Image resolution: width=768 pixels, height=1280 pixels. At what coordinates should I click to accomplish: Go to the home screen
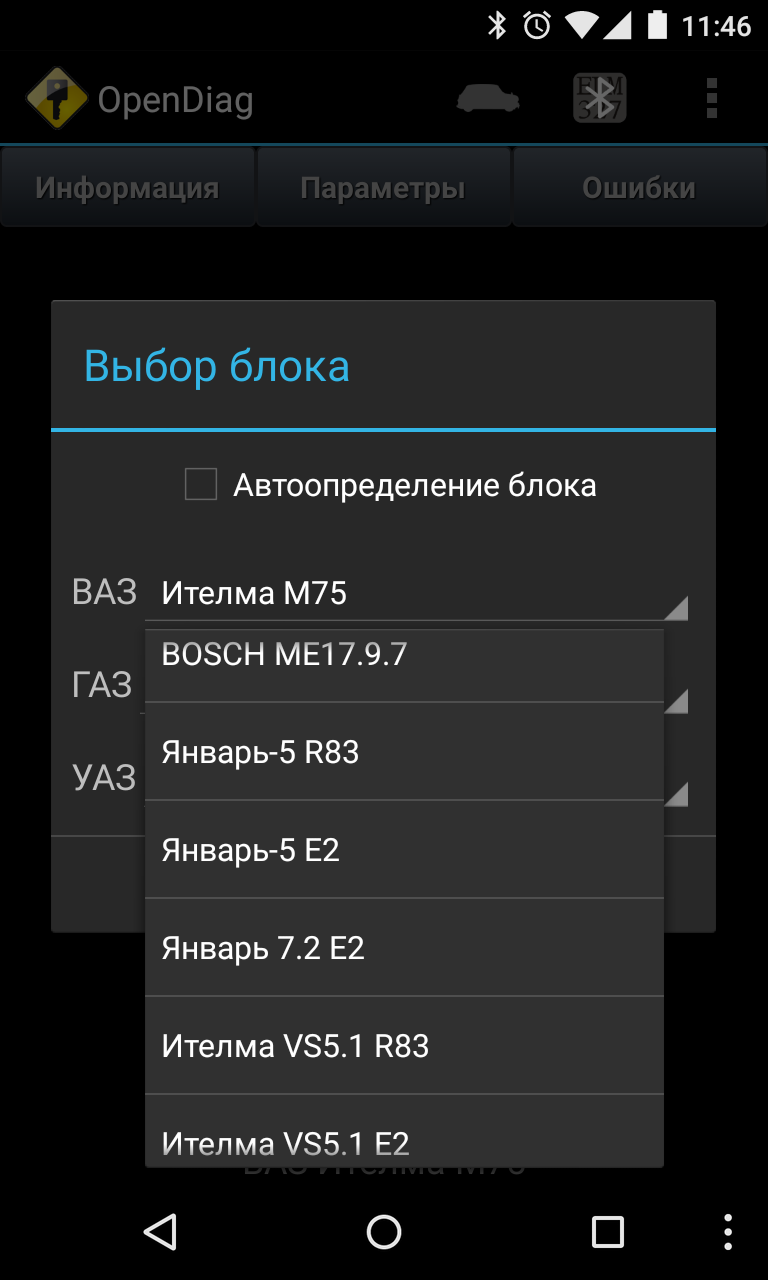pyautogui.click(x=384, y=1231)
